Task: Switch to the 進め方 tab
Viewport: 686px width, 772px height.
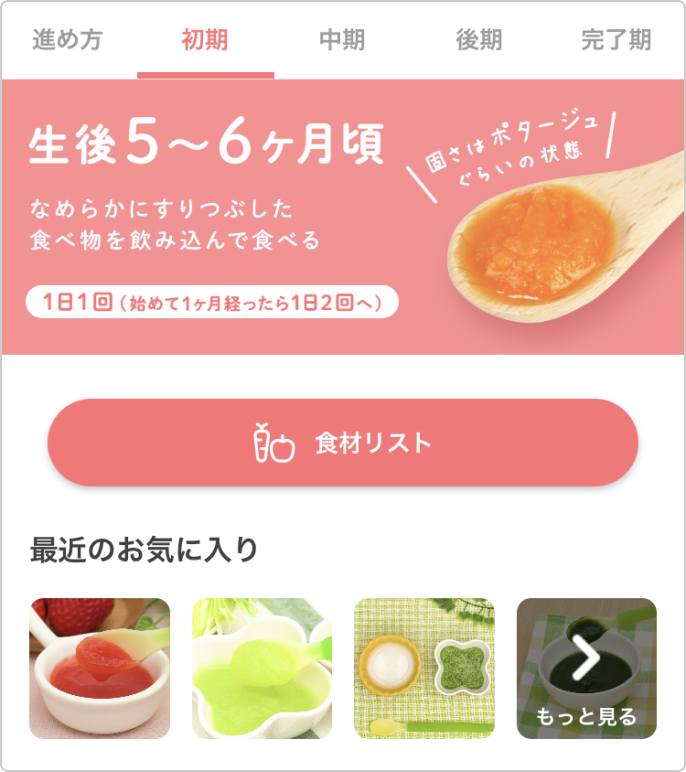Action: pos(67,41)
